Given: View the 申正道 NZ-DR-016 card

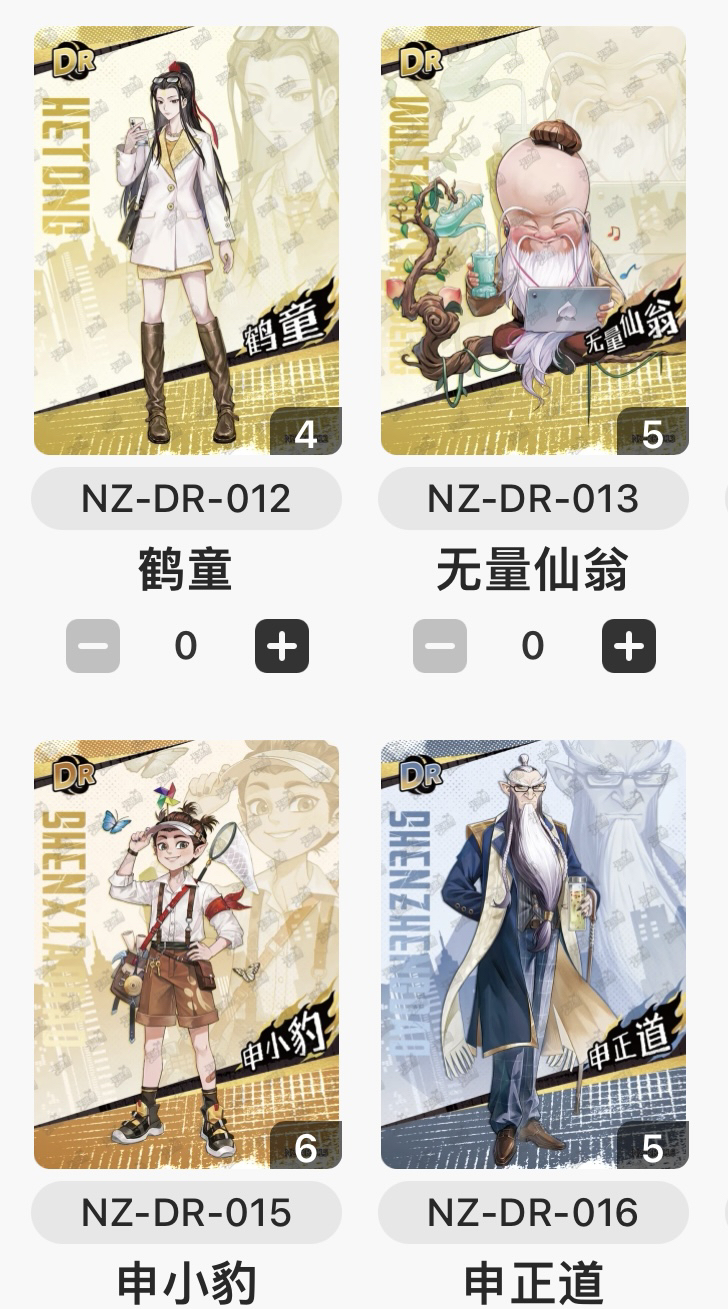Looking at the screenshot, I should click(534, 954).
